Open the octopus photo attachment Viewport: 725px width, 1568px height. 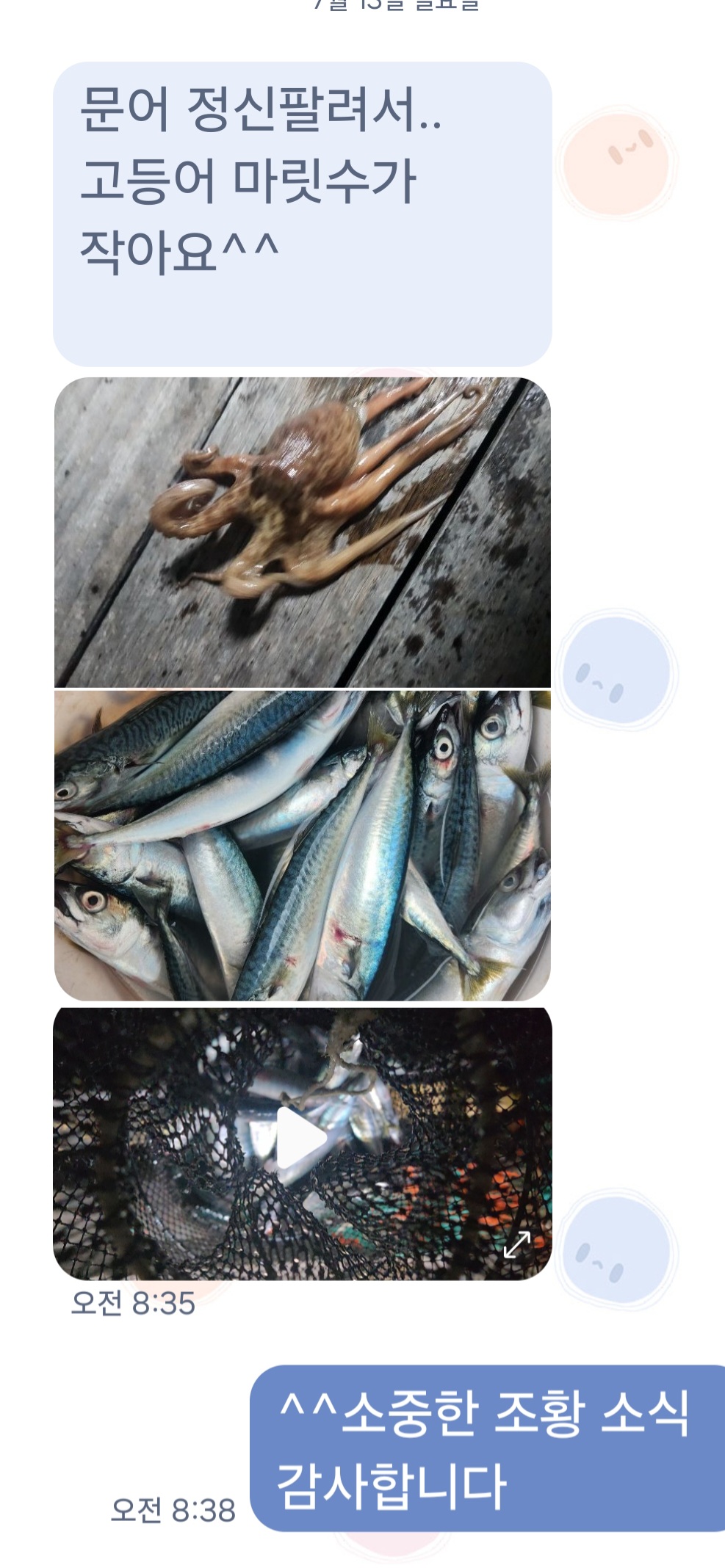click(x=302, y=532)
